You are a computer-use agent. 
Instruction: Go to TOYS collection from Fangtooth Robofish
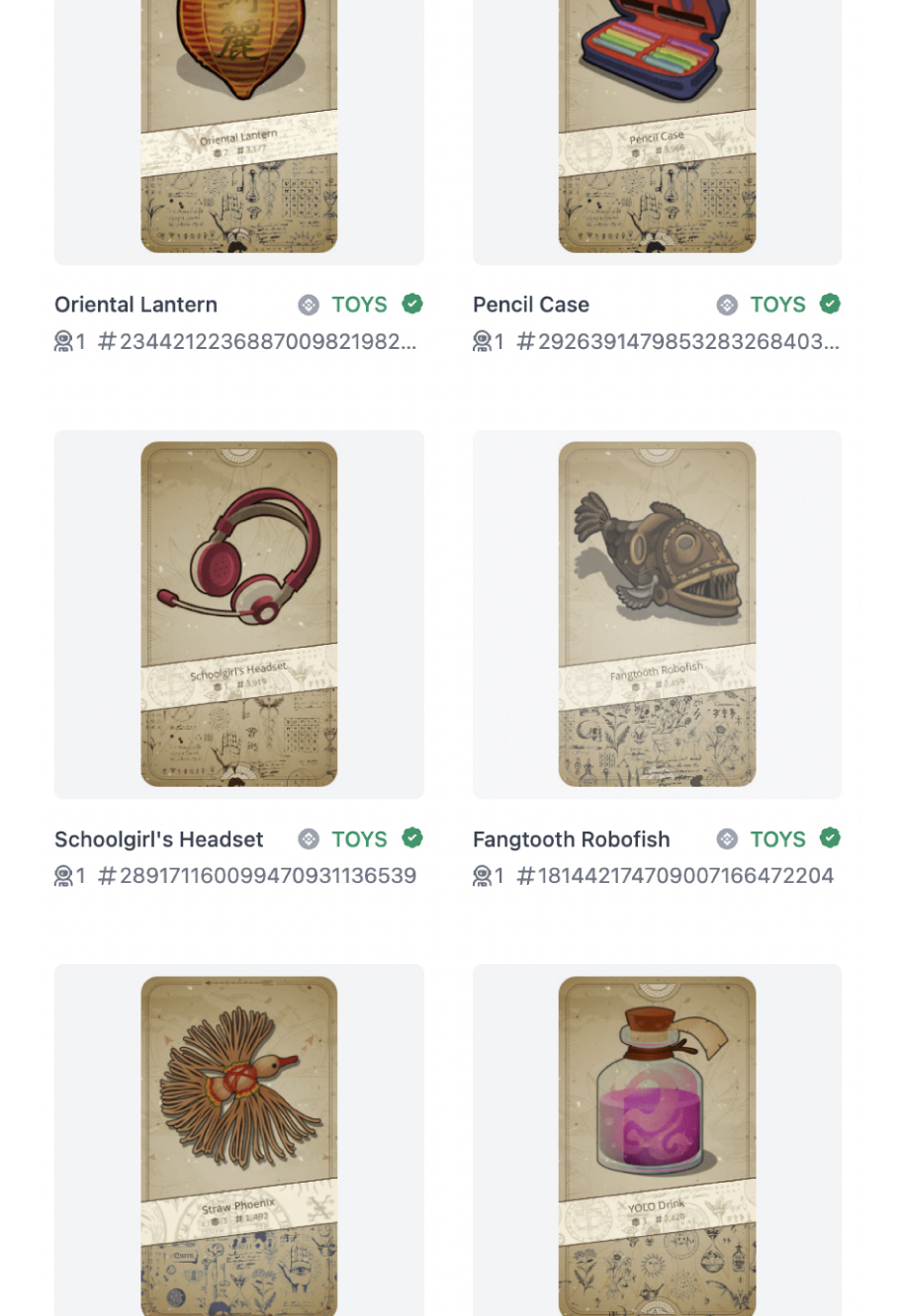777,839
